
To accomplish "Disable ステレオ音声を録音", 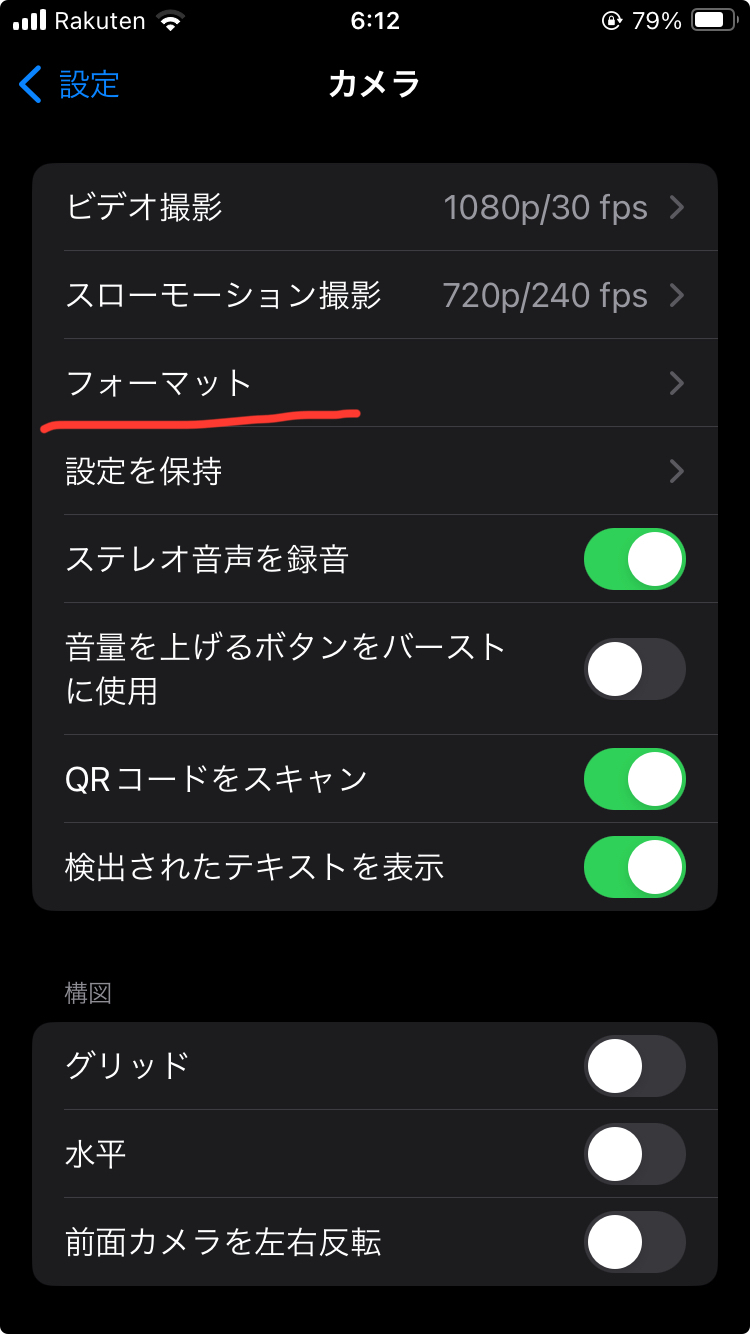I will point(634,559).
